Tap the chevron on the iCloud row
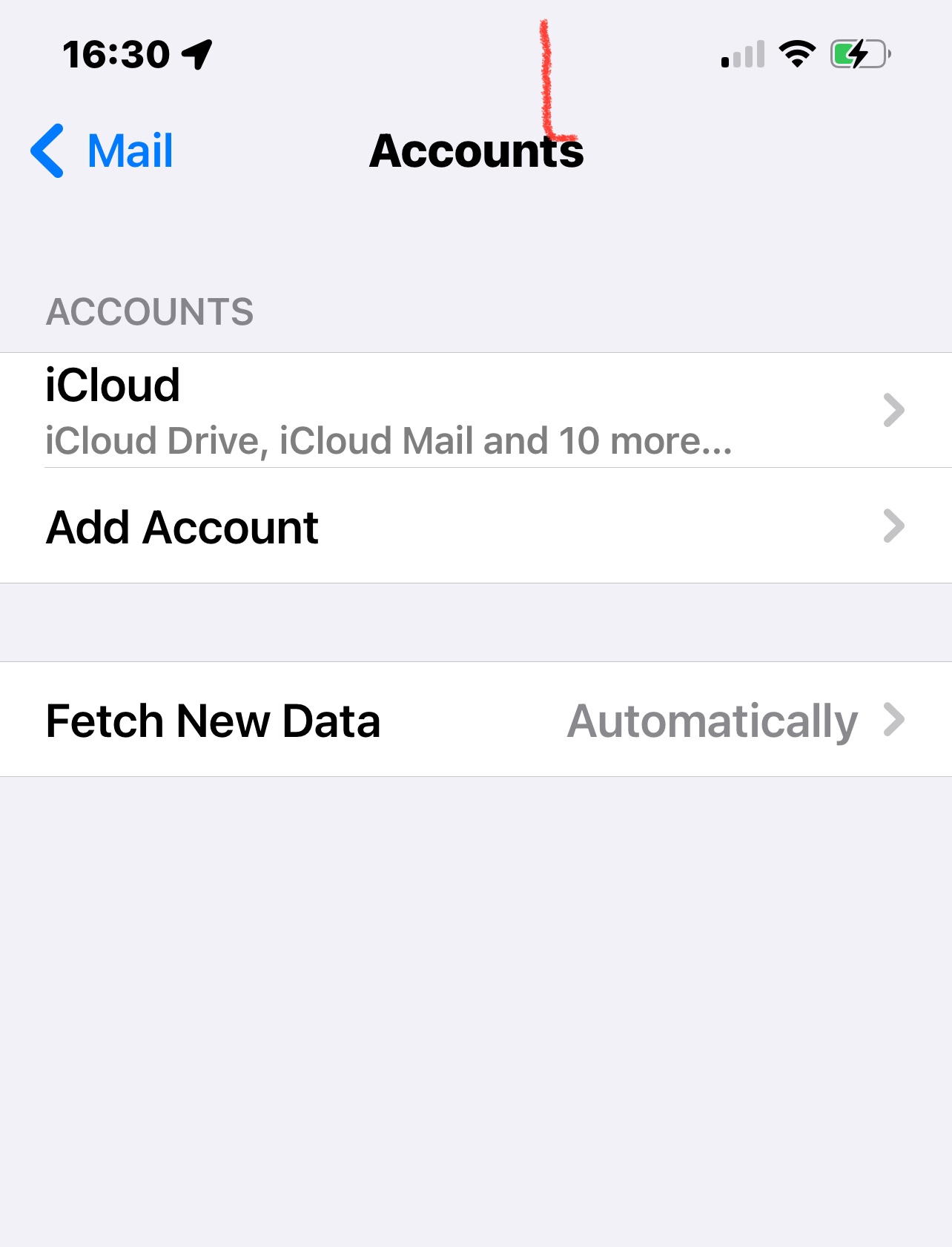This screenshot has height=1247, width=952. point(895,411)
